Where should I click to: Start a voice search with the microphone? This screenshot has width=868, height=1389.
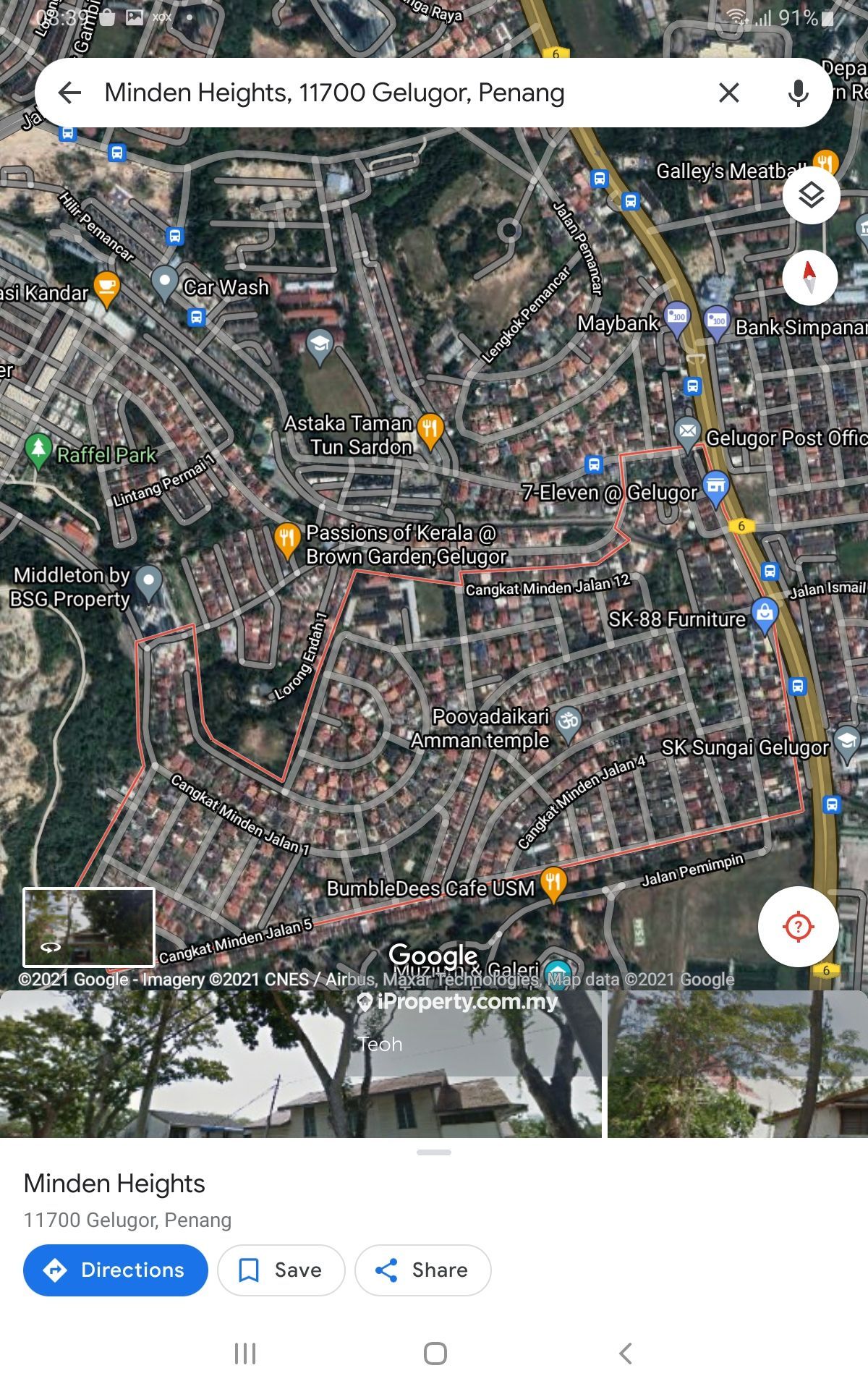[x=796, y=93]
